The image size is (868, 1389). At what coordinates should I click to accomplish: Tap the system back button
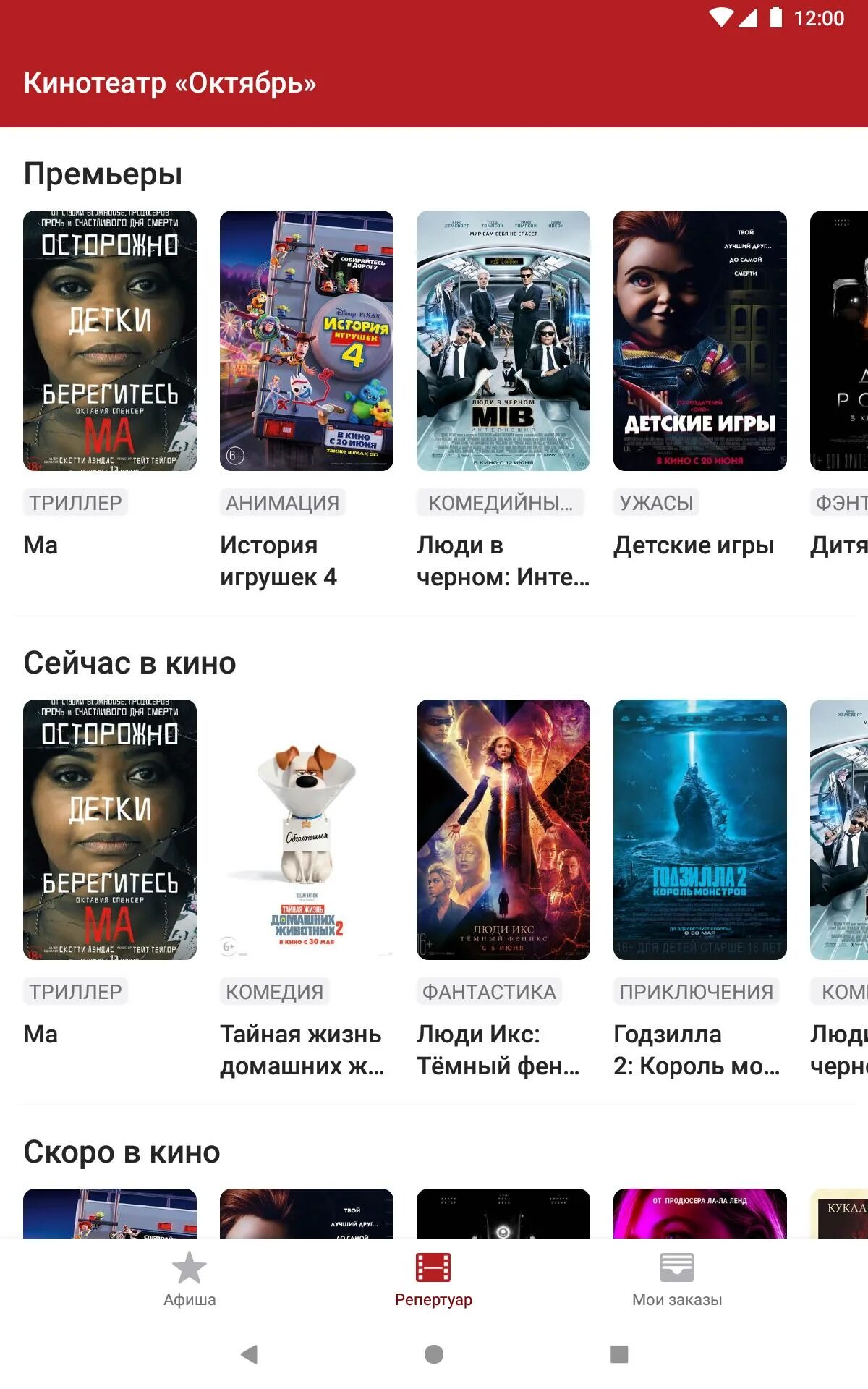point(249,1354)
